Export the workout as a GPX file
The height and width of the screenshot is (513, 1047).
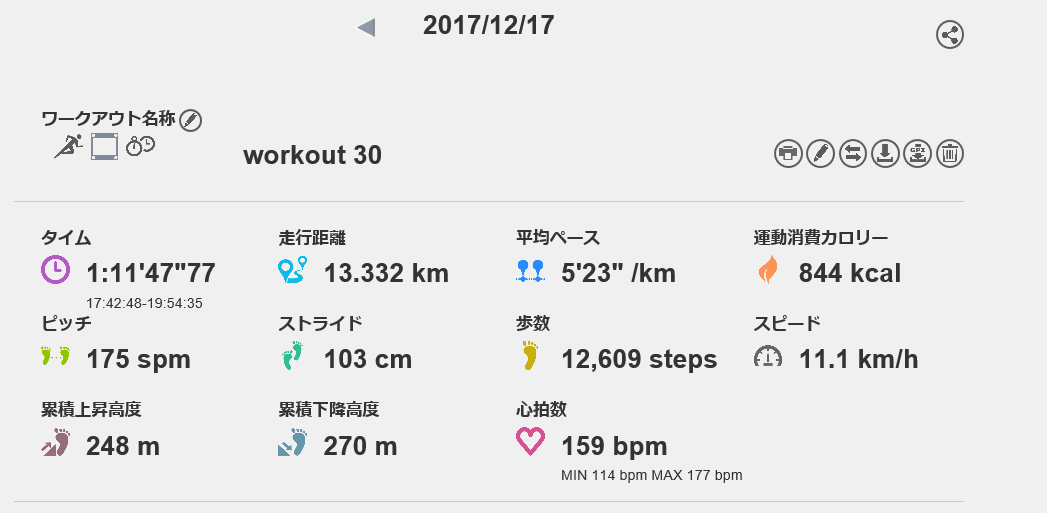[917, 153]
